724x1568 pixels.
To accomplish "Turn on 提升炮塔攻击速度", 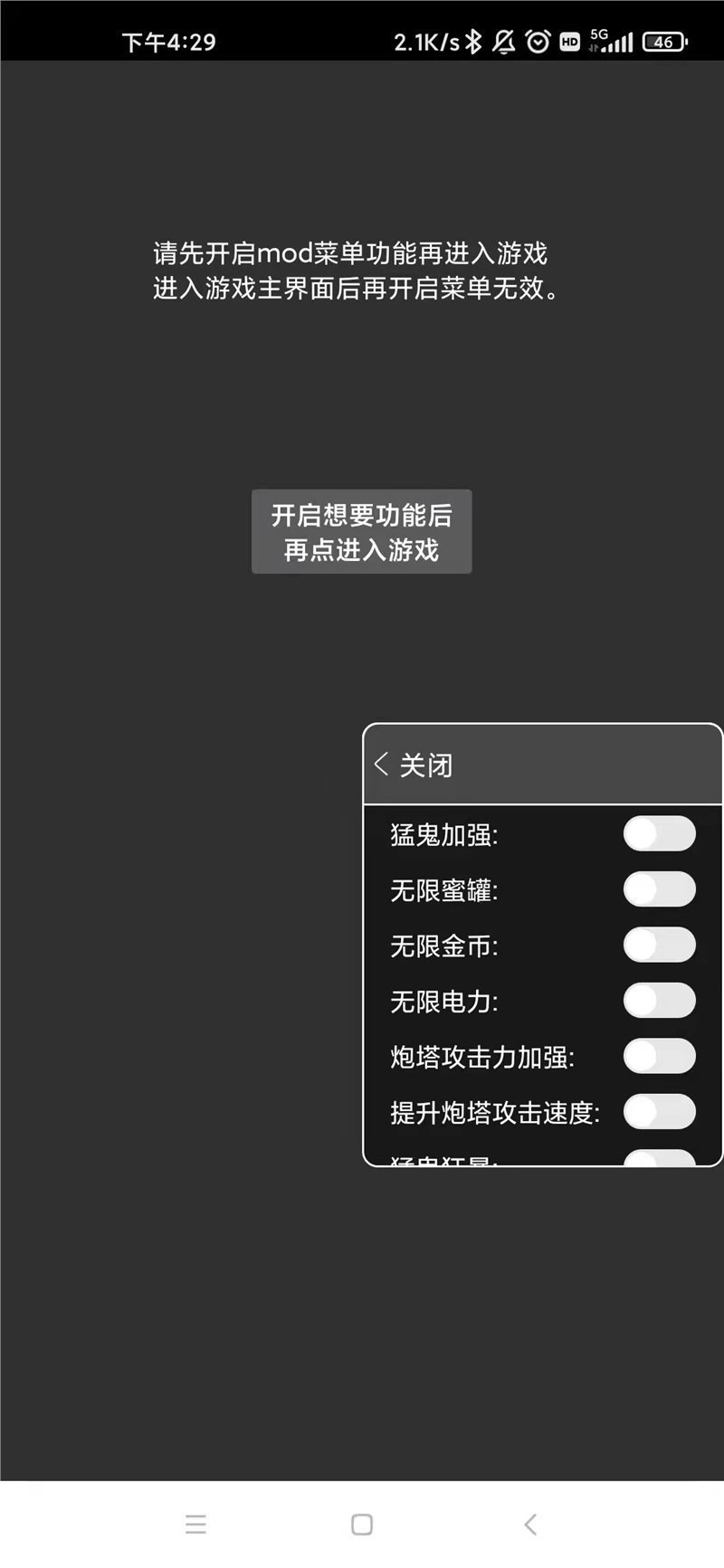I will [659, 1112].
